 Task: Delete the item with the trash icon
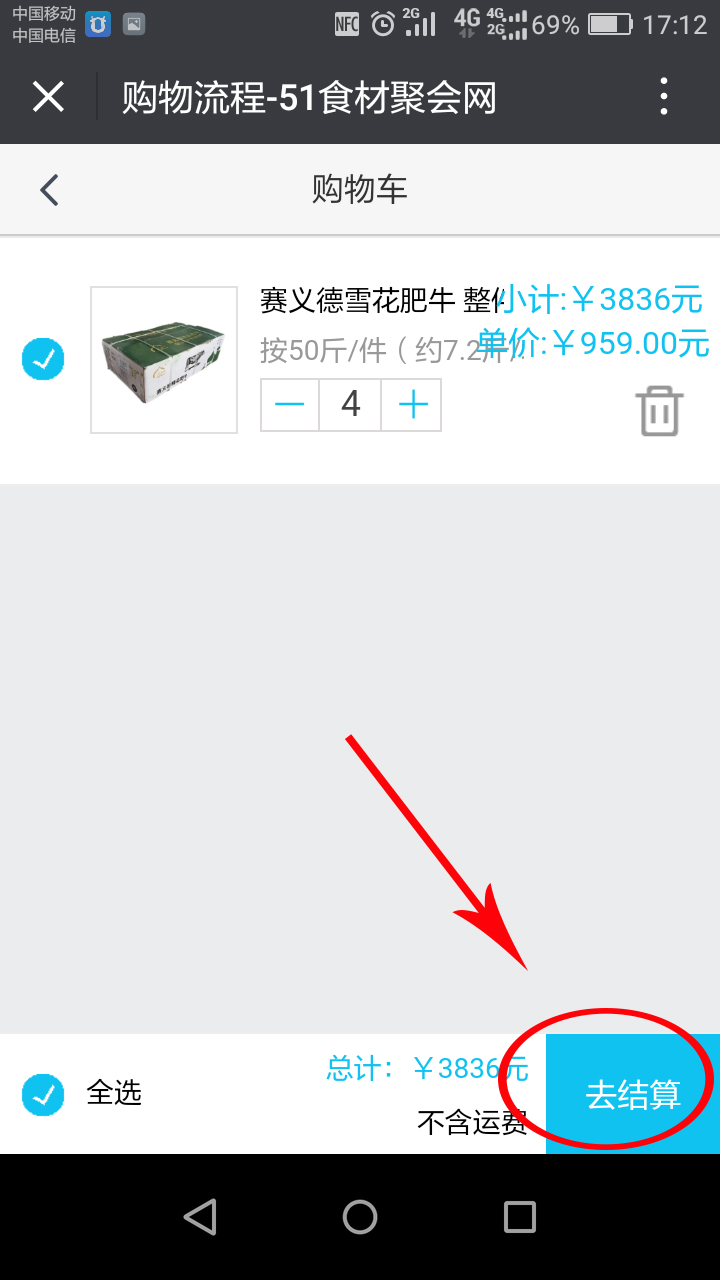[x=659, y=411]
